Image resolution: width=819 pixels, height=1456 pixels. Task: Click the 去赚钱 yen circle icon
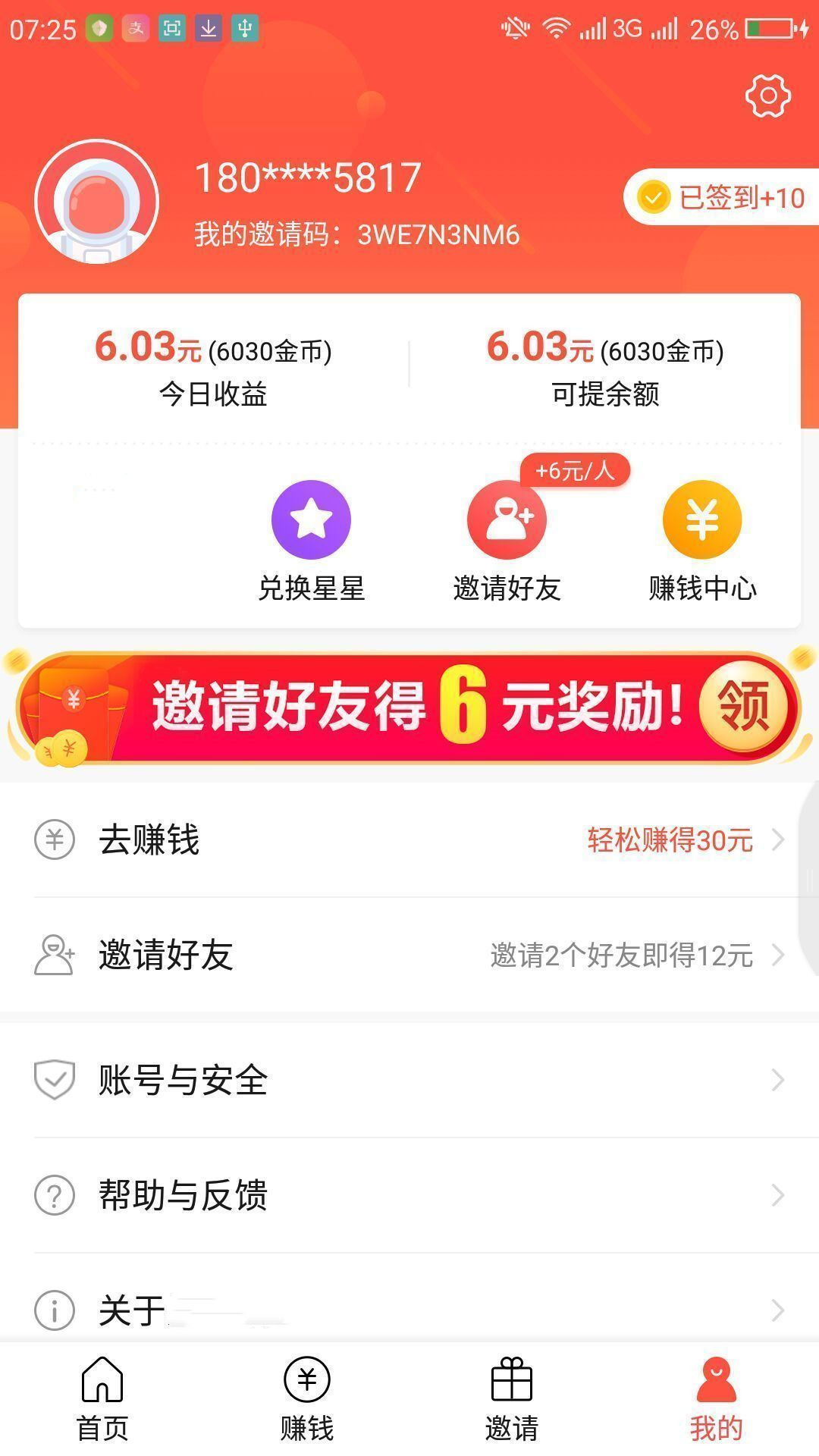(53, 840)
